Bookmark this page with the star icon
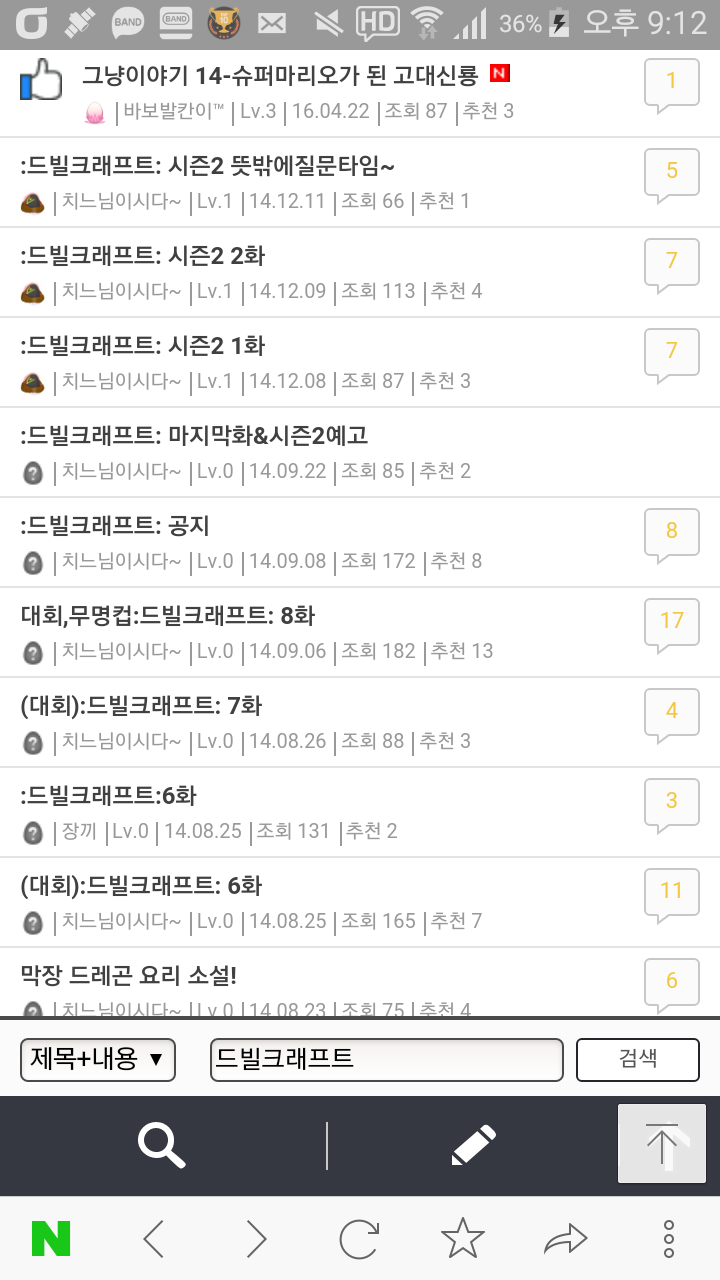 click(463, 1239)
